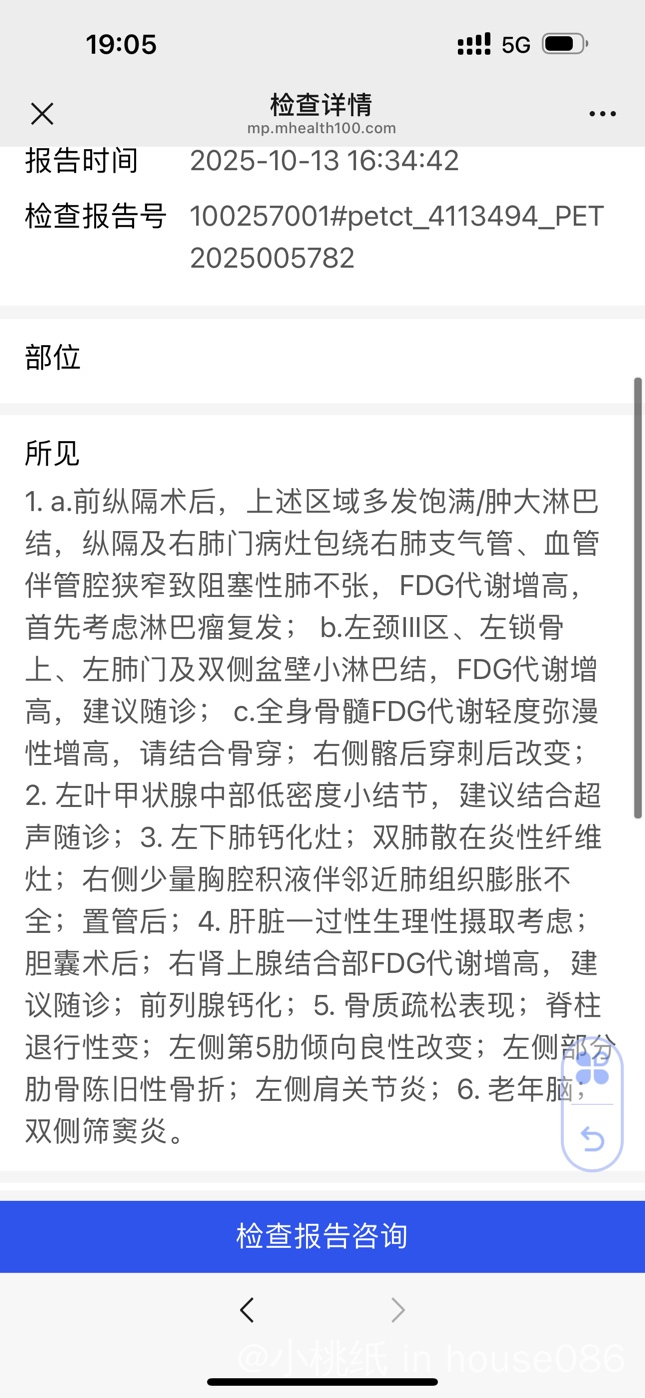This screenshot has height=1398, width=645.
Task: Tap the 检查报告咨询 button
Action: click(322, 1236)
